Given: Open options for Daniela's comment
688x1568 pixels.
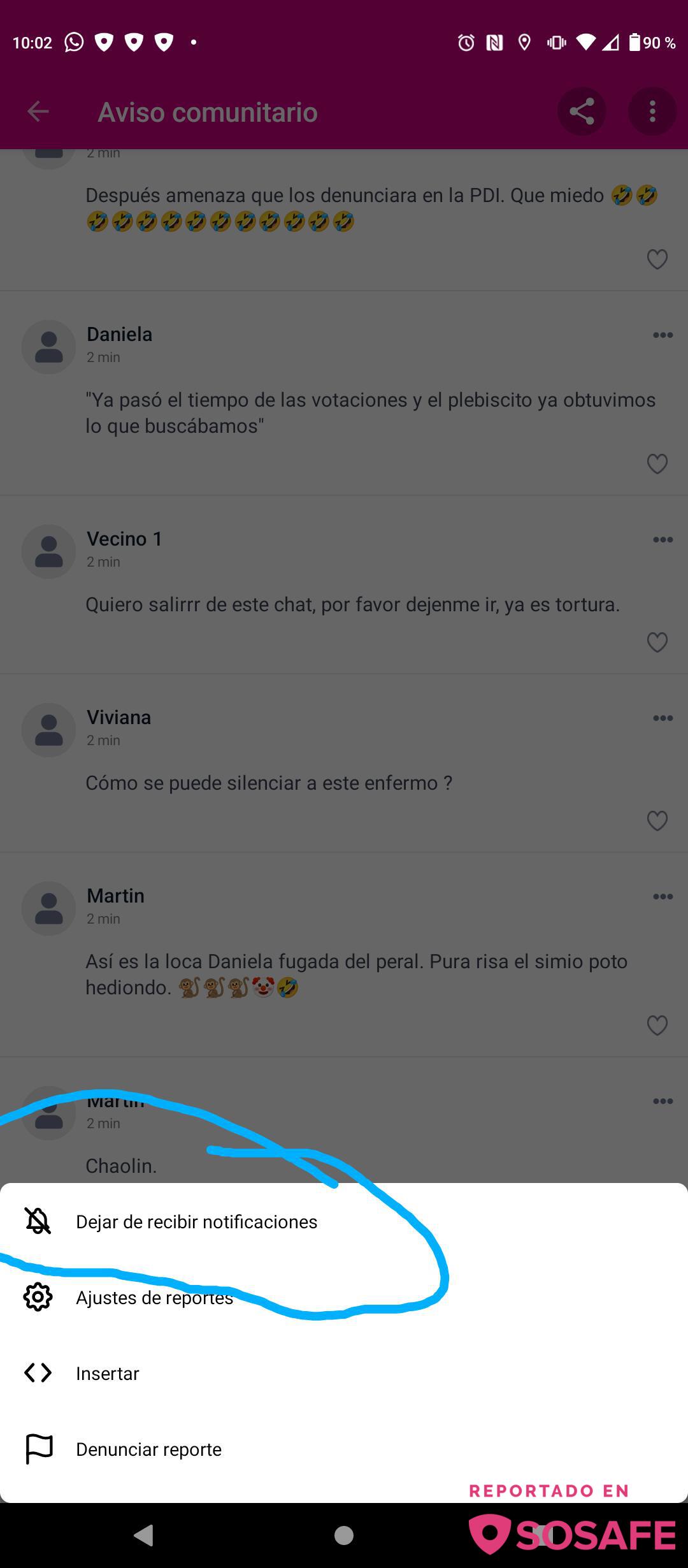Looking at the screenshot, I should 663,335.
